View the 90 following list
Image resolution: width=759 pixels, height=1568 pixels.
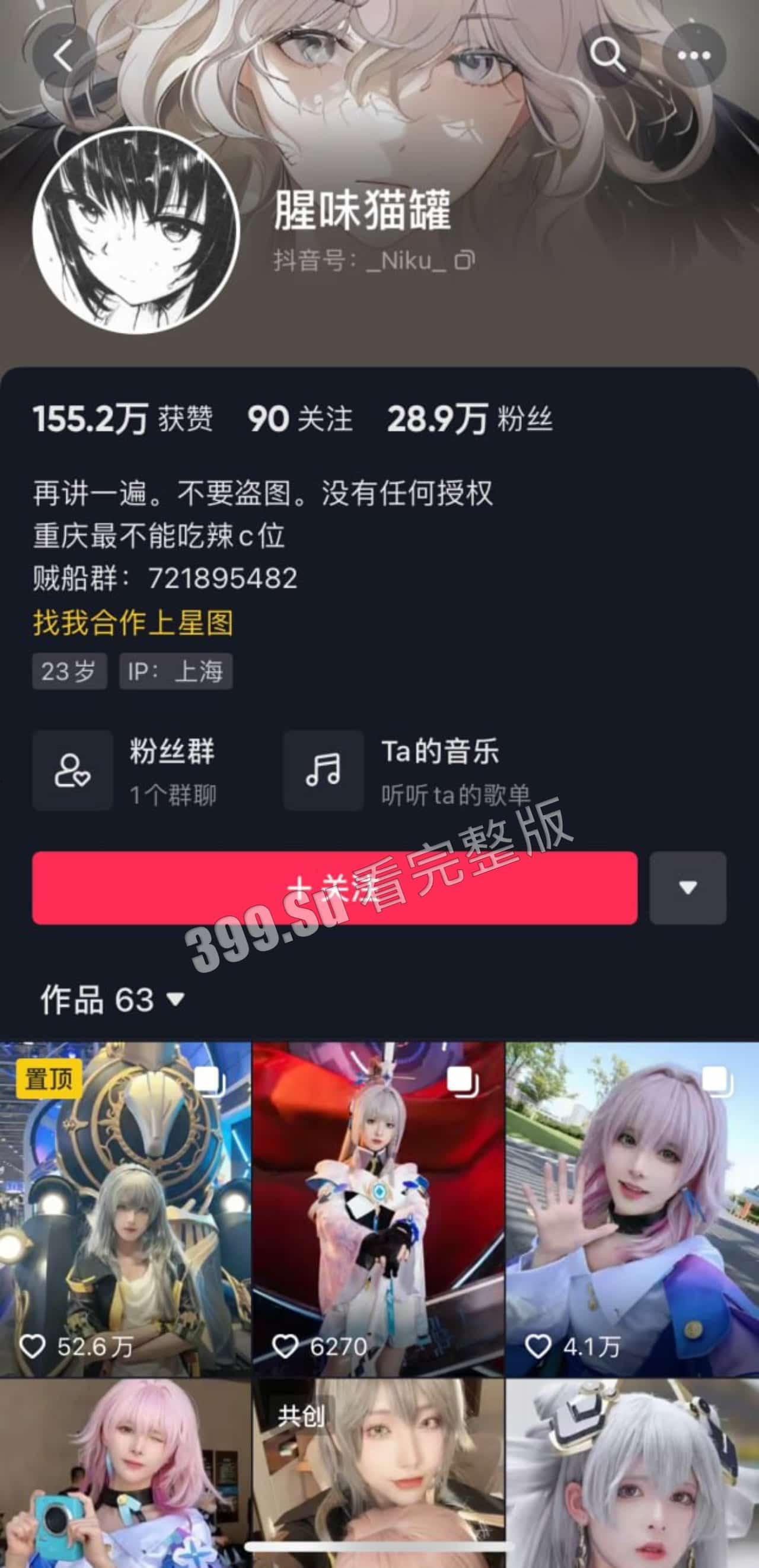point(300,419)
